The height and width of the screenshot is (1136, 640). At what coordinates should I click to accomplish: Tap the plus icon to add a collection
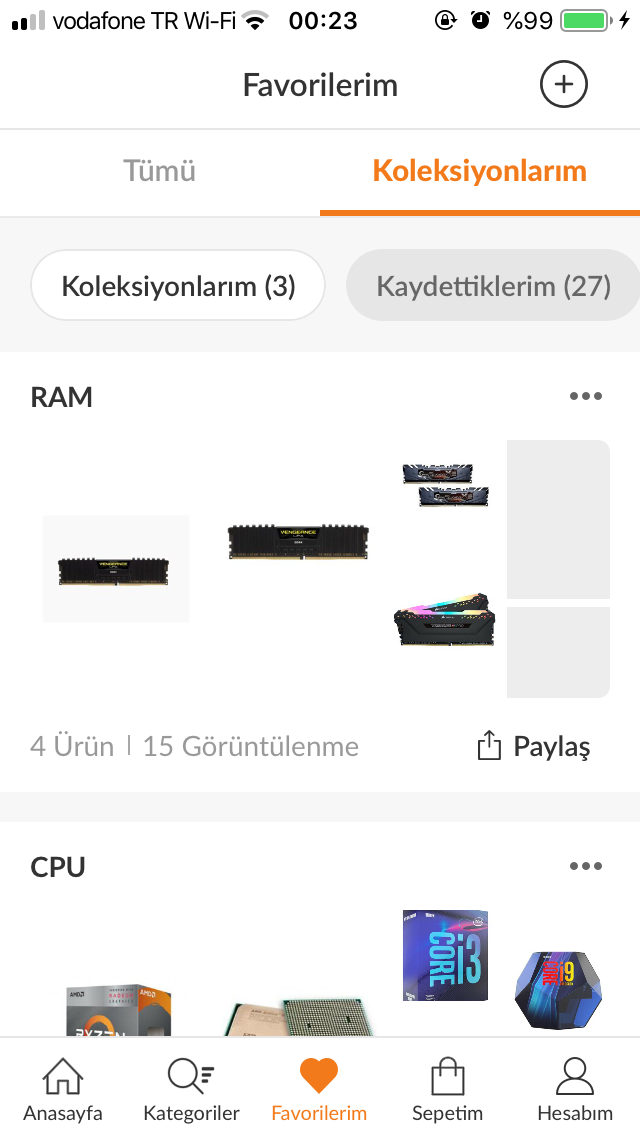tap(564, 85)
